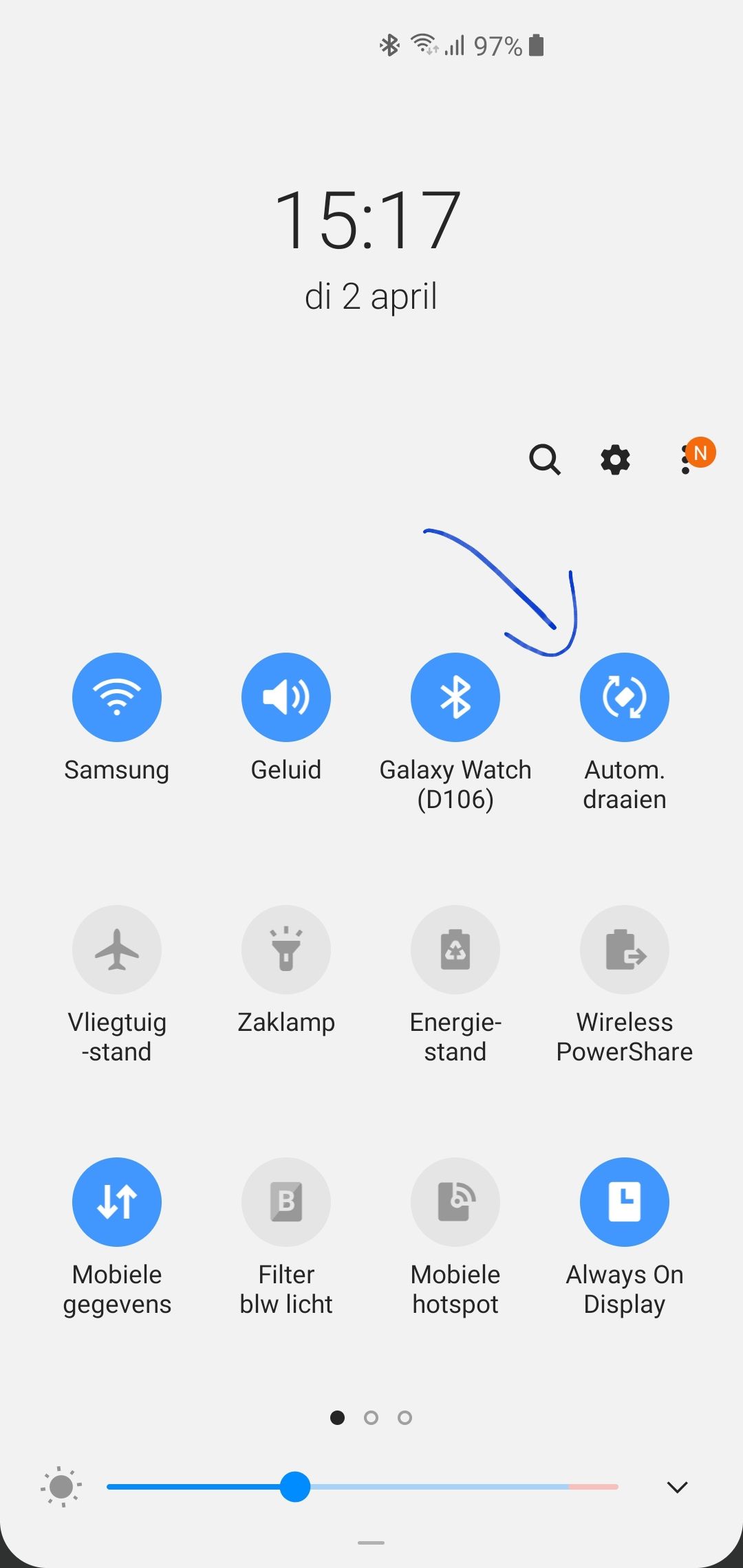
Task: Open the settings gear
Action: click(x=615, y=459)
